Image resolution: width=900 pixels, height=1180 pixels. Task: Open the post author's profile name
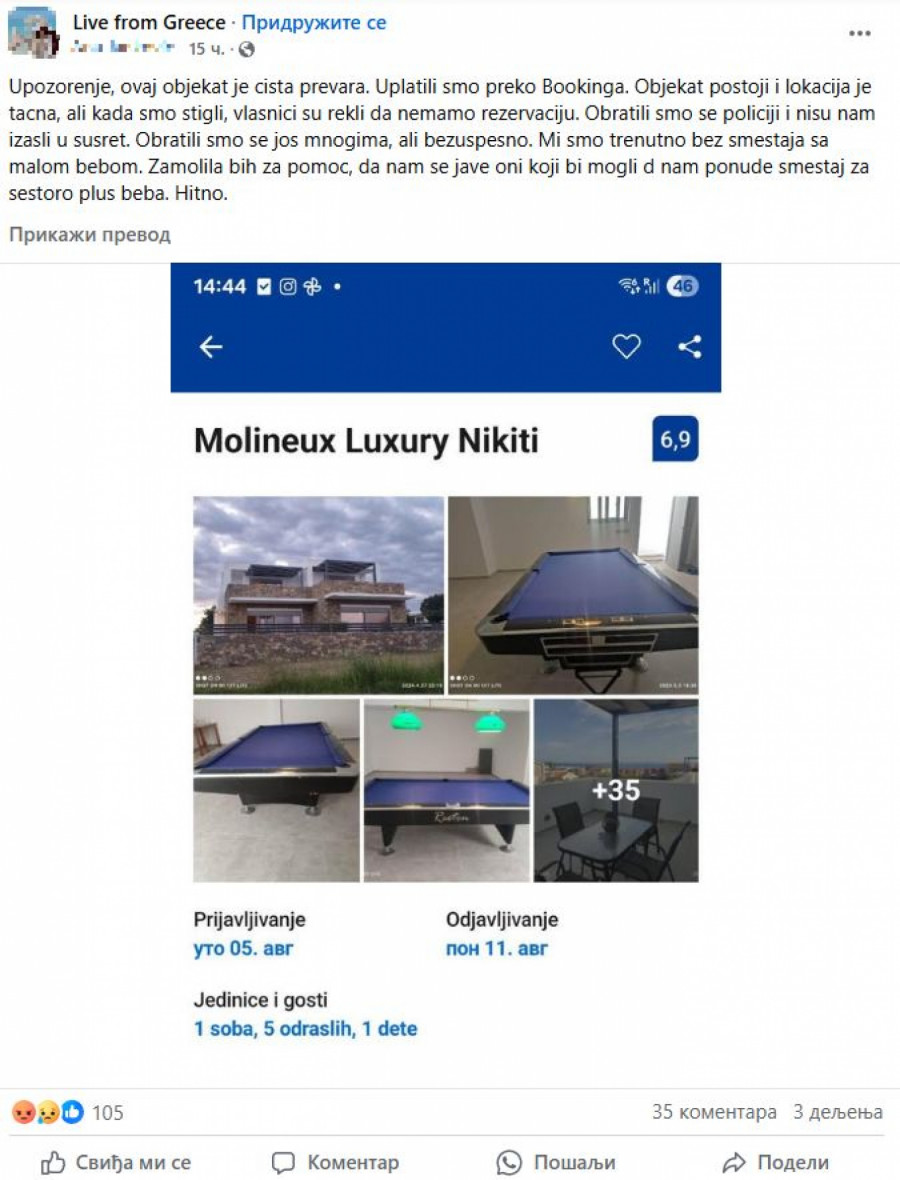[x=124, y=48]
